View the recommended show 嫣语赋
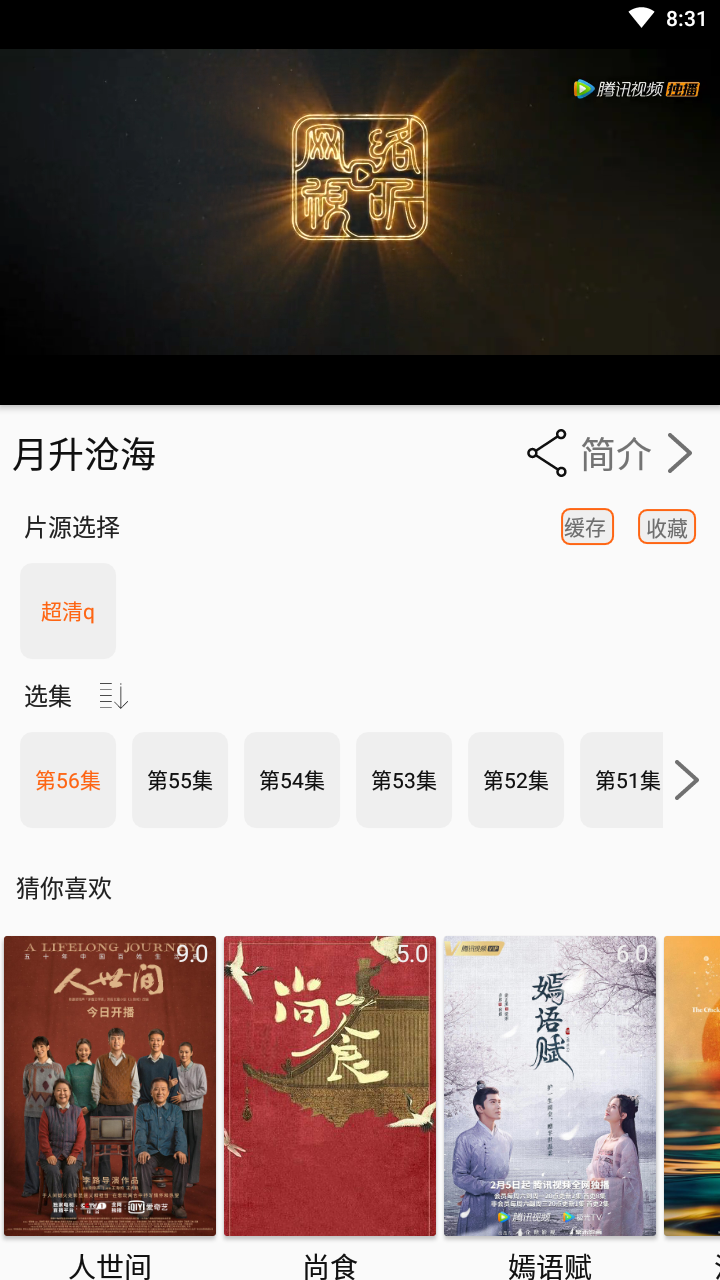Screen dimensions: 720x1280 pos(550,1086)
